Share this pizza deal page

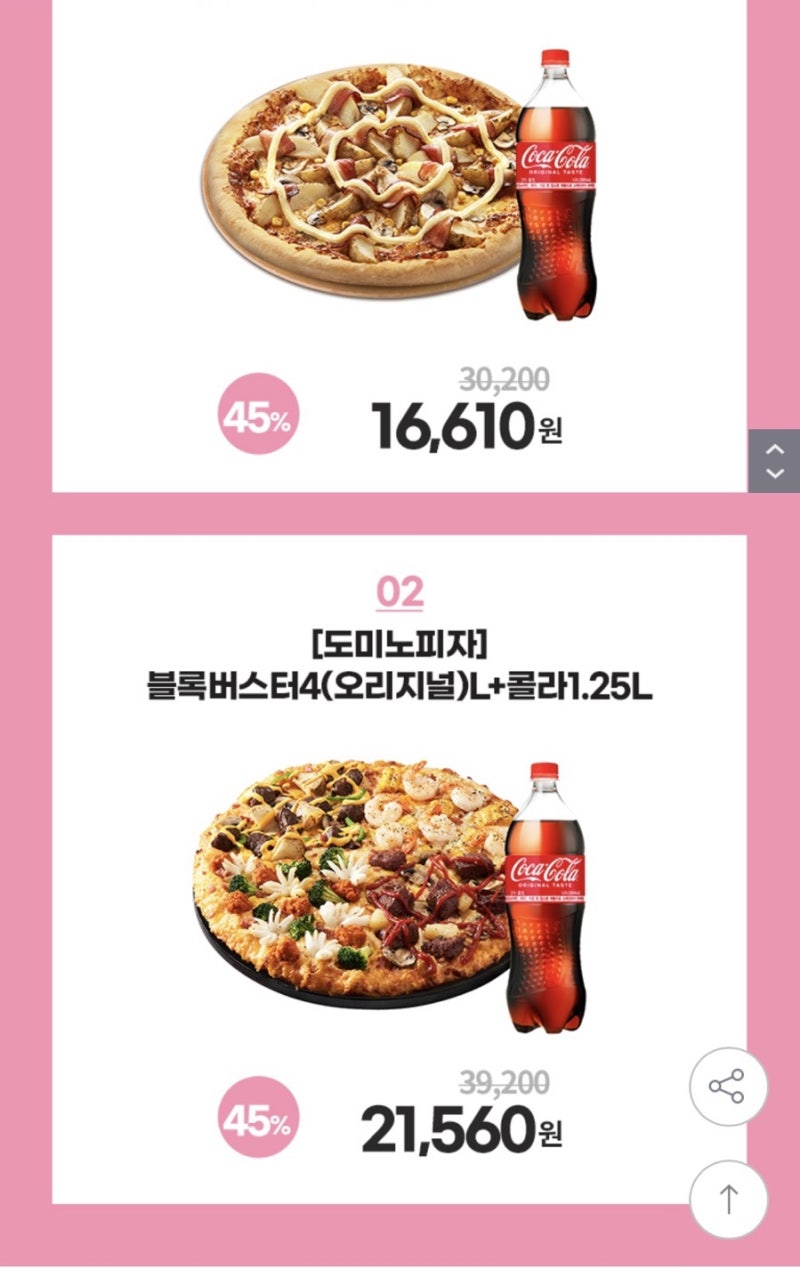pos(728,1086)
